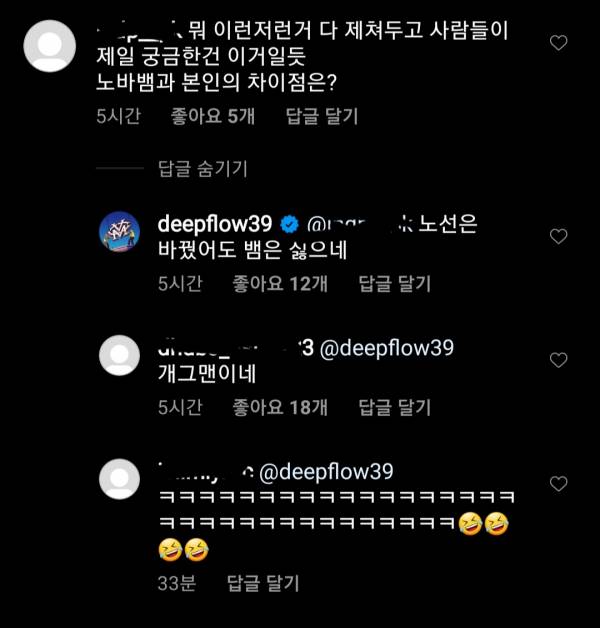Like the comment asking about 노바뱀
Image resolution: width=600 pixels, height=628 pixels.
(x=559, y=42)
